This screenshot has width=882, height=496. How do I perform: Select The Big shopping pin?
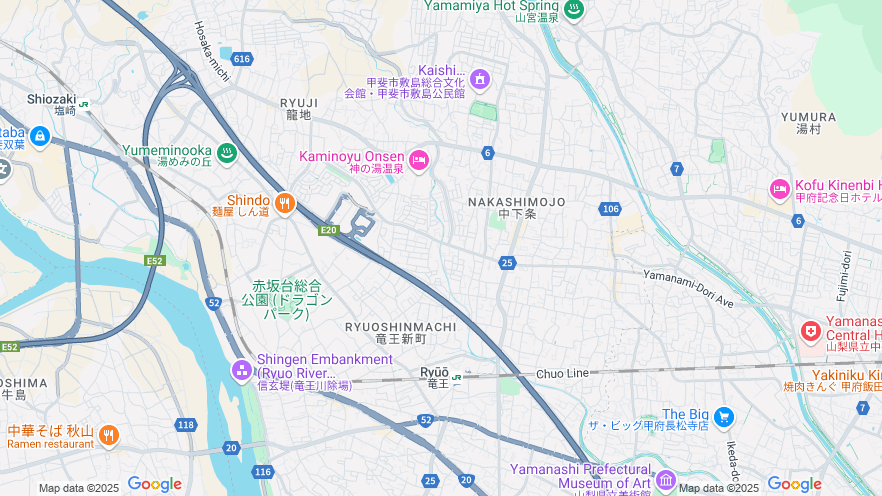point(725,416)
